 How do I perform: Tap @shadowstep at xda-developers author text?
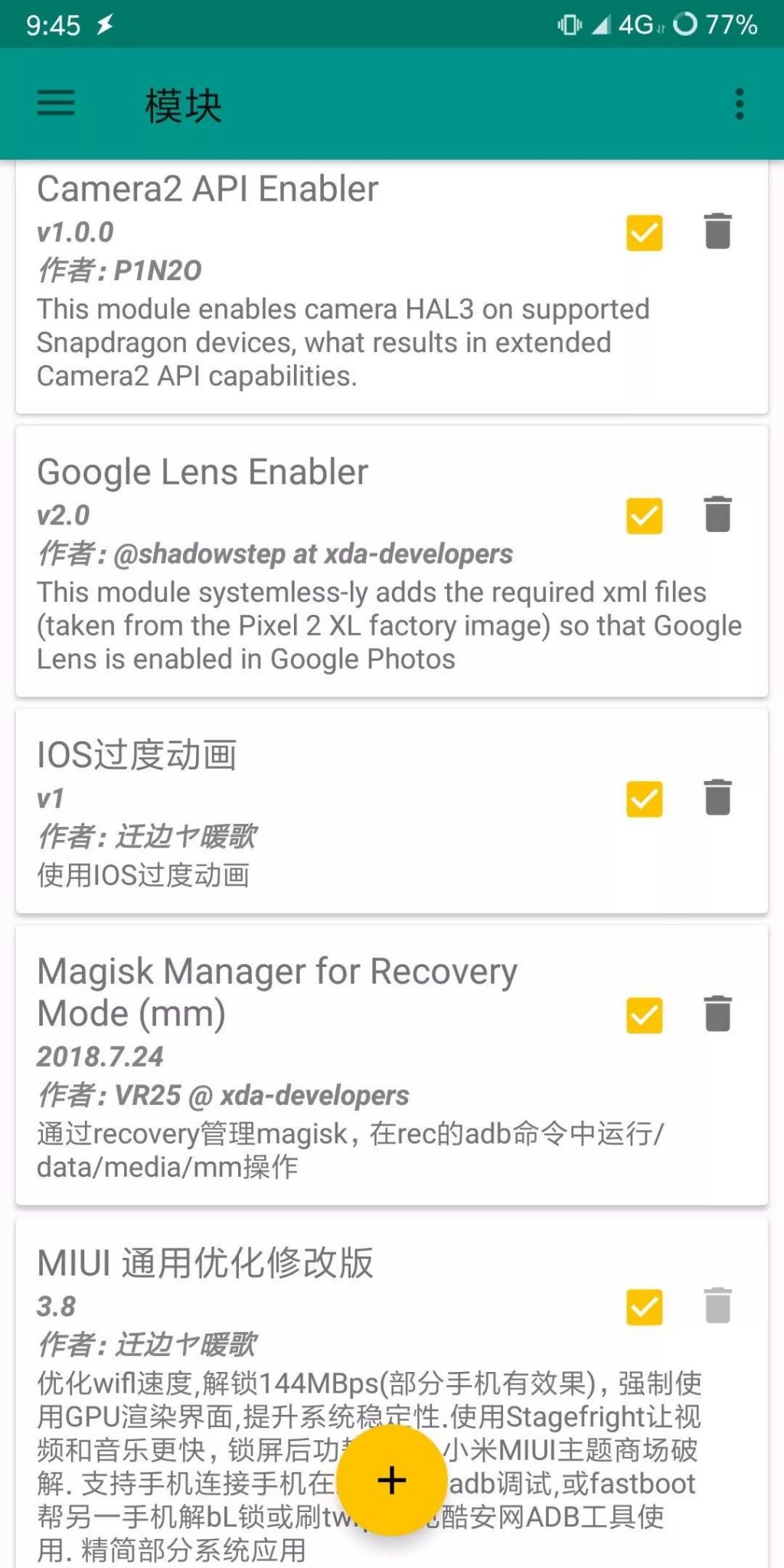(x=315, y=553)
